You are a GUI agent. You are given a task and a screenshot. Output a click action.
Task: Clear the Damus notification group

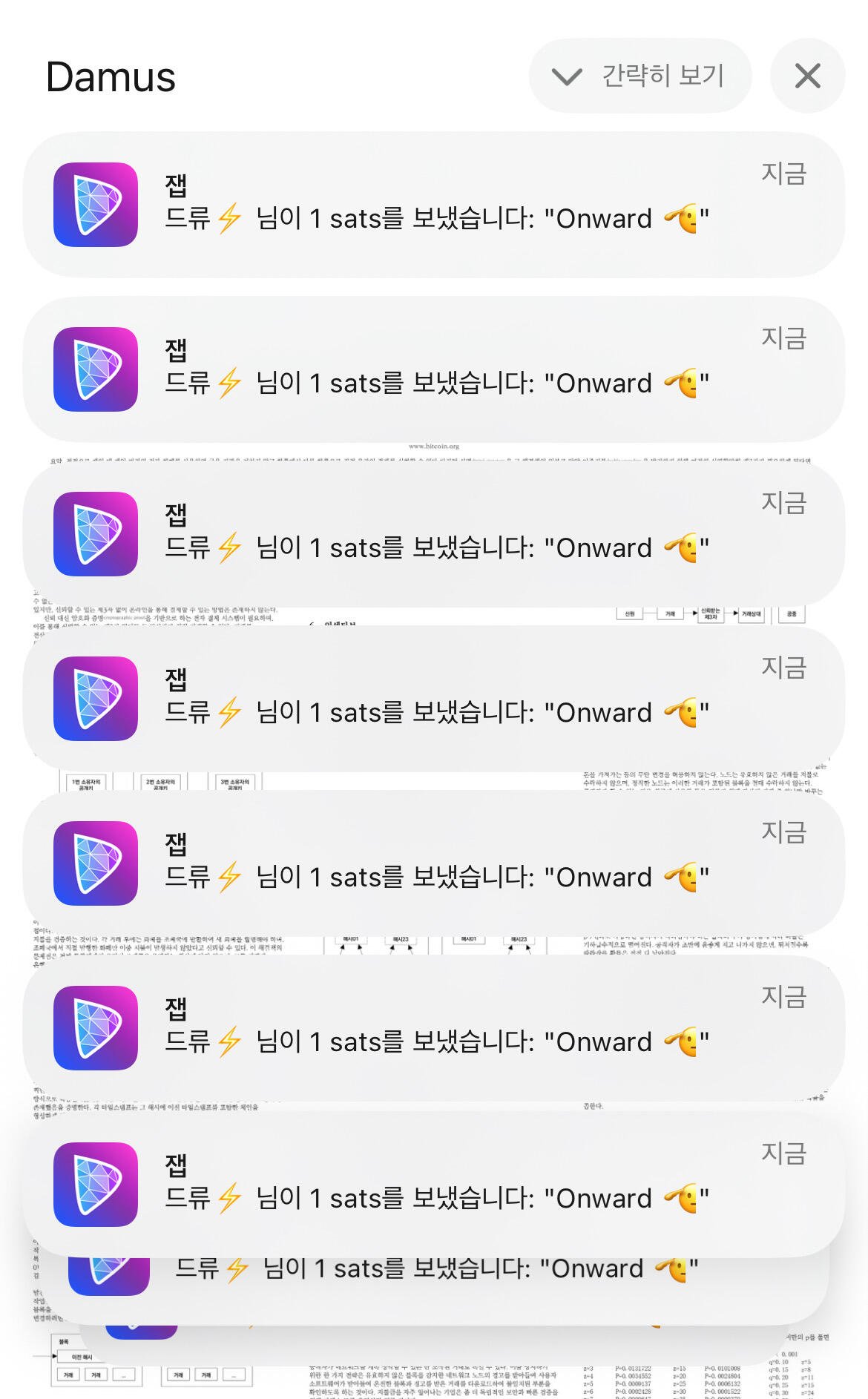[807, 76]
